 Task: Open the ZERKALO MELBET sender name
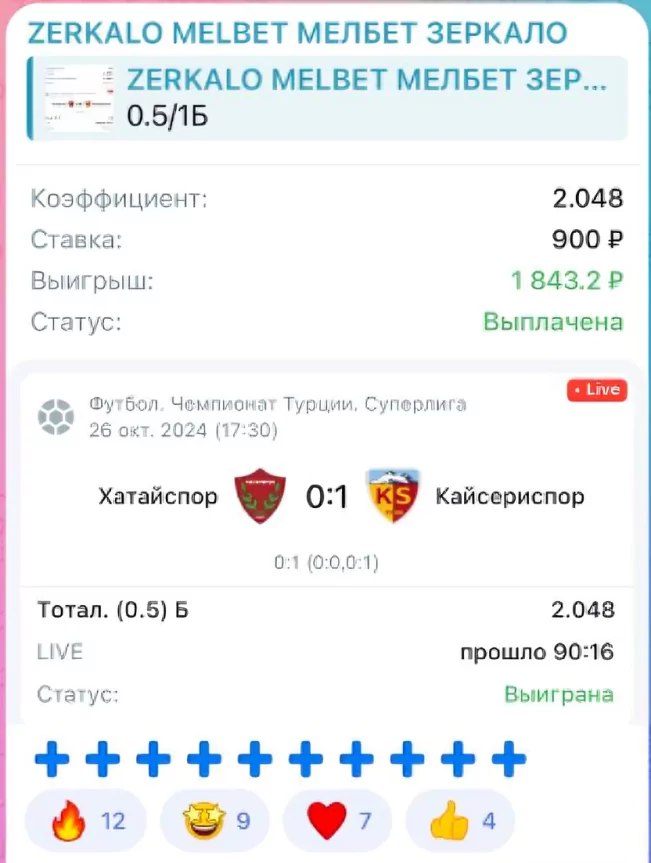pyautogui.click(x=297, y=31)
